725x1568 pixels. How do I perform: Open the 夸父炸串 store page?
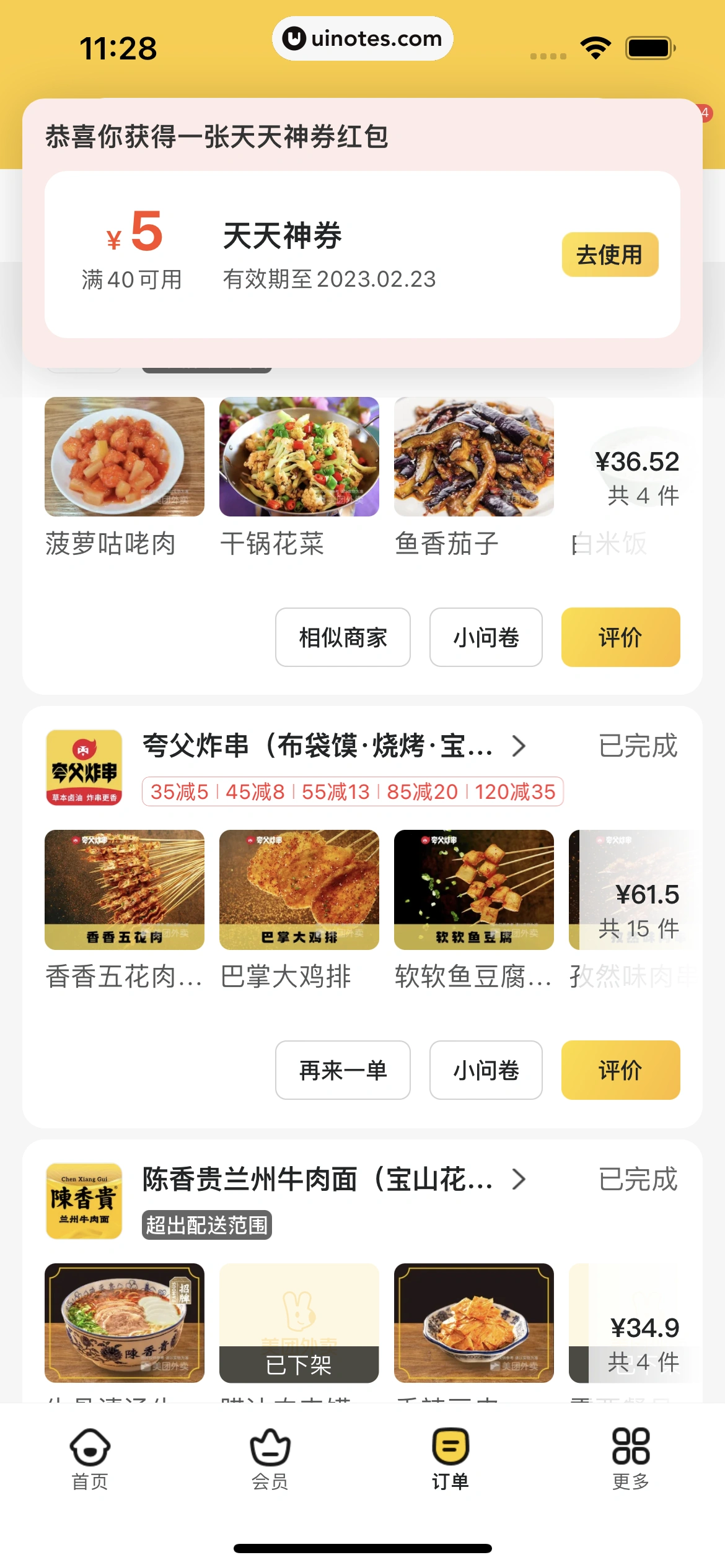(335, 746)
